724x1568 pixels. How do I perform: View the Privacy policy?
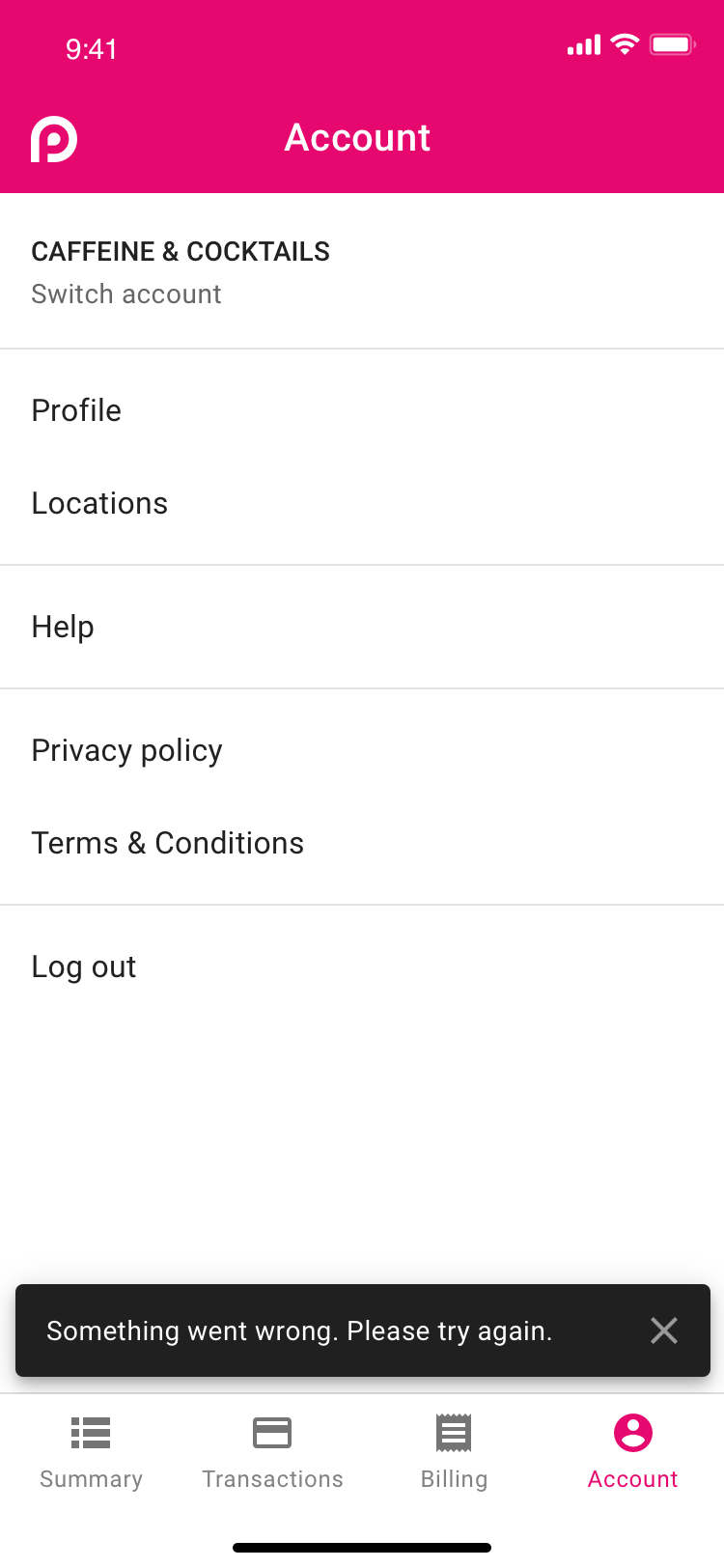click(362, 750)
